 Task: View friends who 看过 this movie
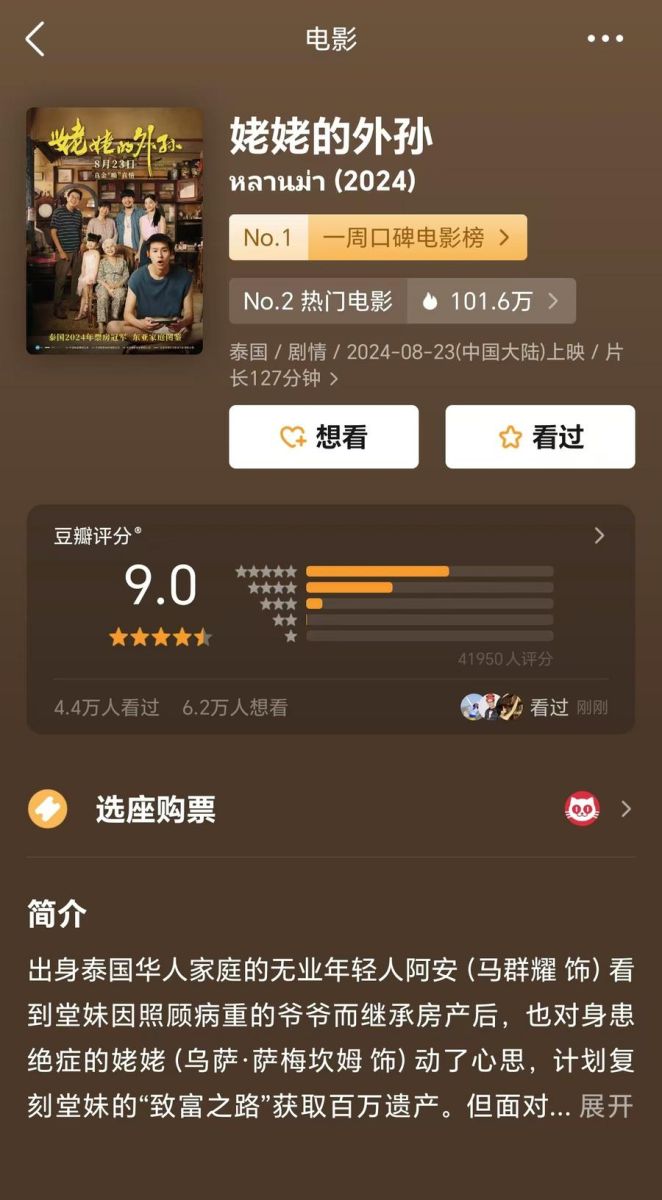click(x=533, y=707)
